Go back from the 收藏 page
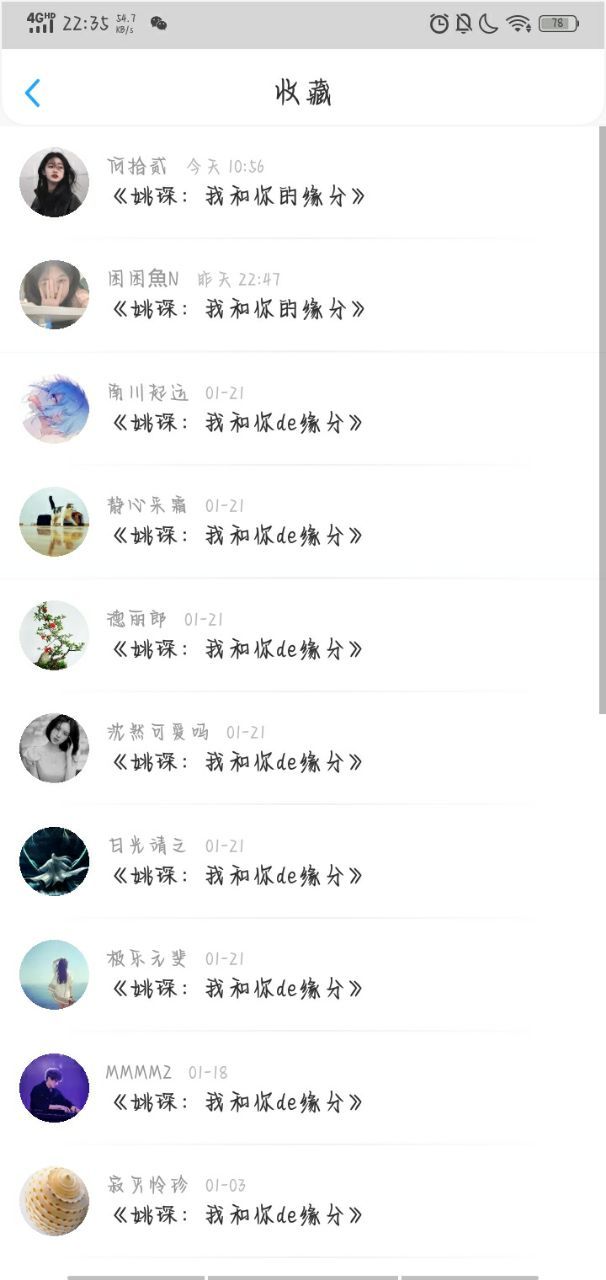 [x=33, y=93]
